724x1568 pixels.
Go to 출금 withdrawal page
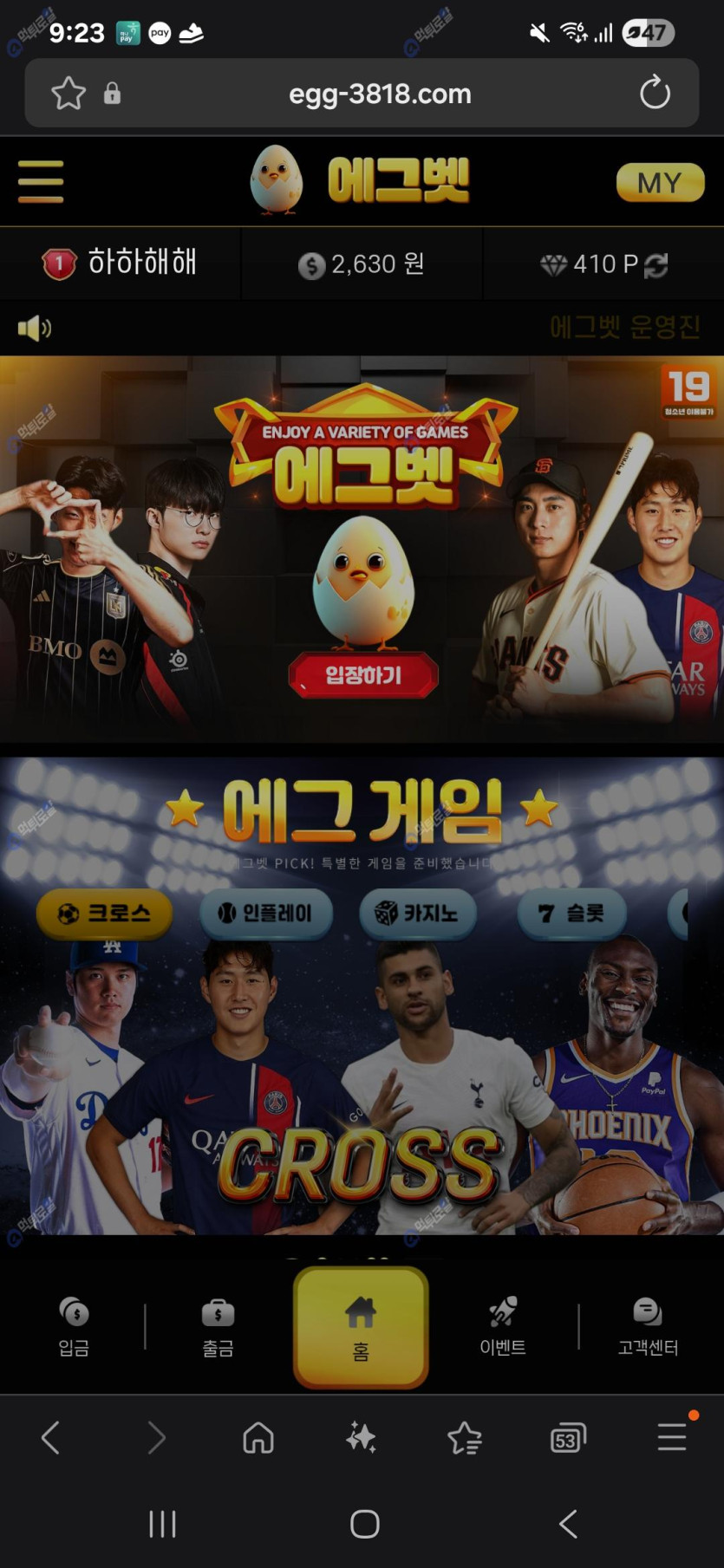(x=218, y=1326)
